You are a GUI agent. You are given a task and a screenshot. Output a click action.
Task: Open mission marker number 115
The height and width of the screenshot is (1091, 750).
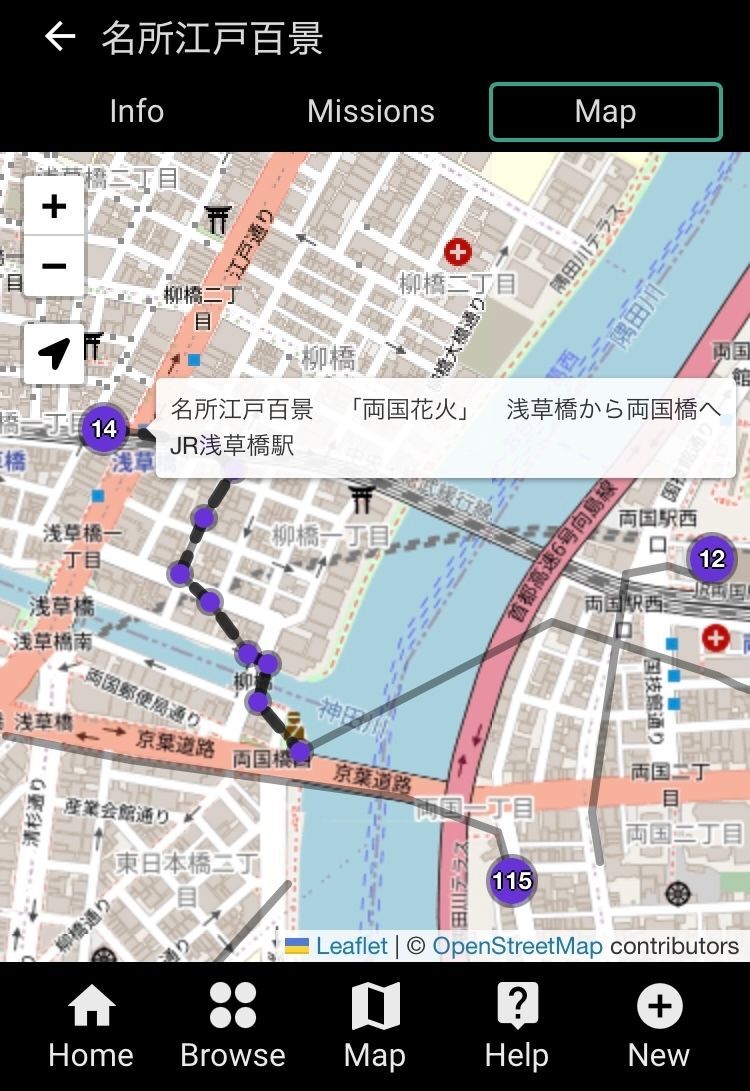[511, 881]
